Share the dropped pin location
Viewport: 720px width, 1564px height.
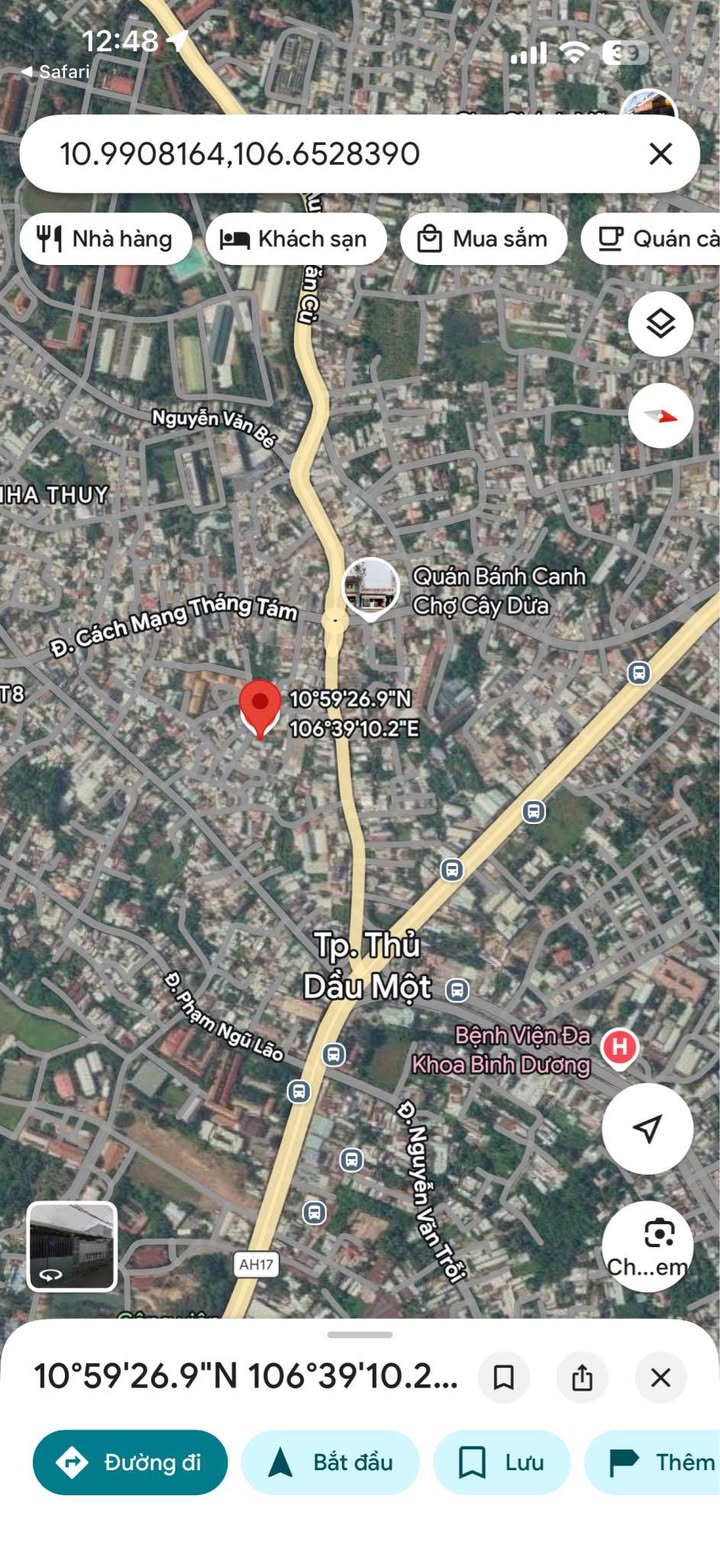pyautogui.click(x=582, y=1378)
